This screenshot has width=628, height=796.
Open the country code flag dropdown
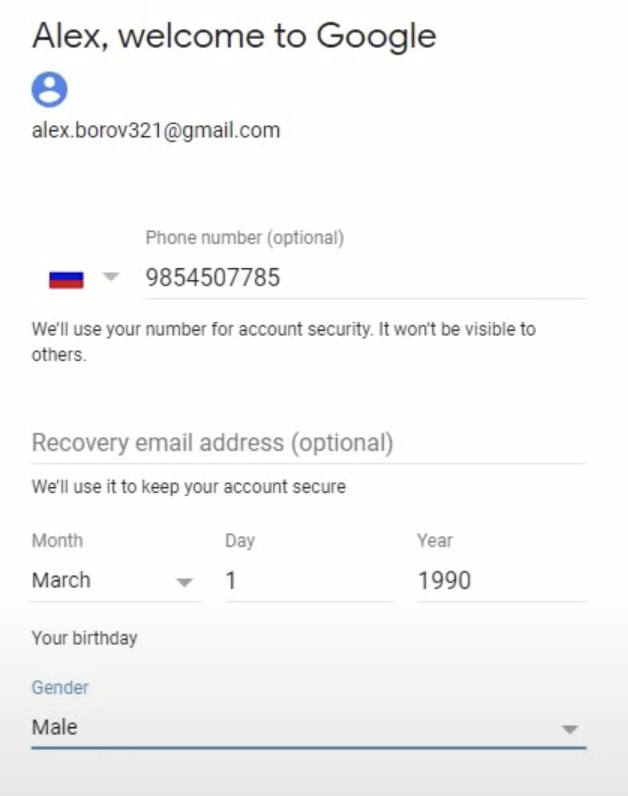click(83, 278)
